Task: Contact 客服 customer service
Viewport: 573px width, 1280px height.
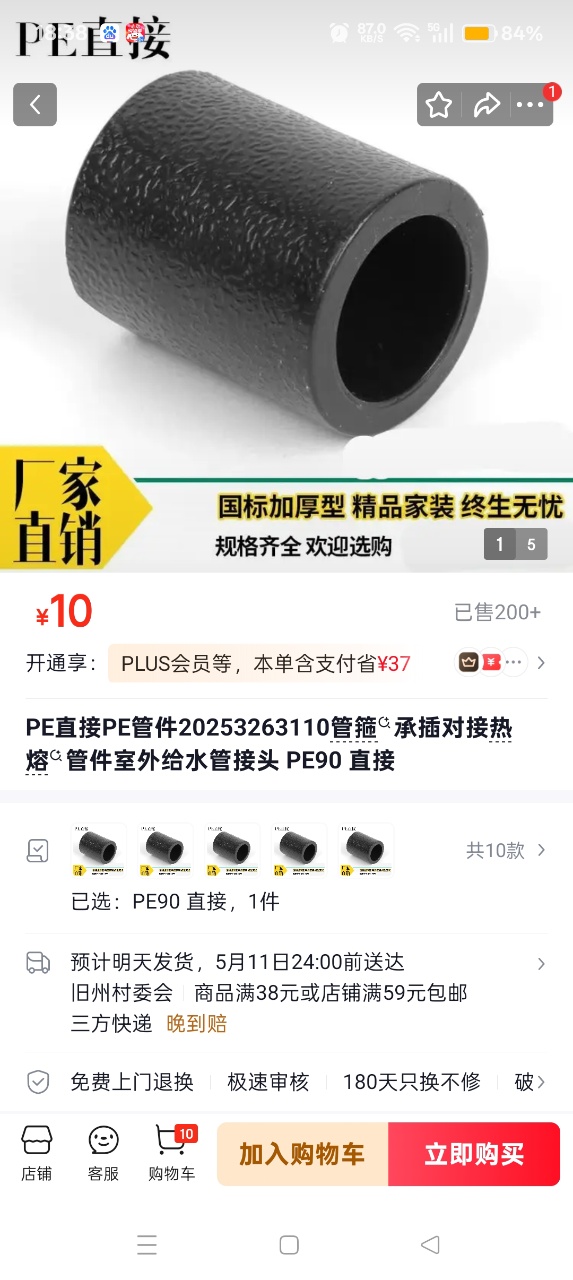Action: tap(104, 1153)
